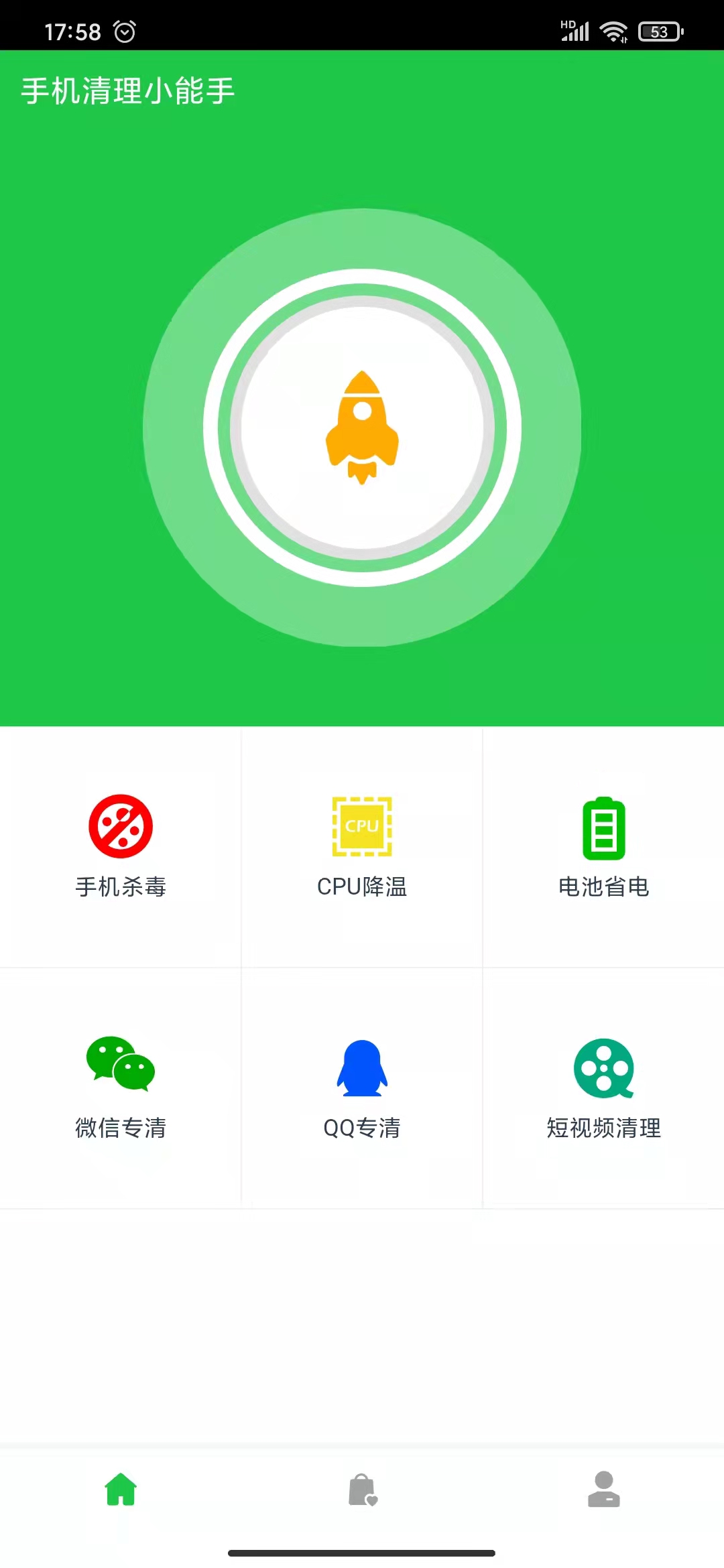Tap the 手机杀毒 label text

tap(121, 886)
